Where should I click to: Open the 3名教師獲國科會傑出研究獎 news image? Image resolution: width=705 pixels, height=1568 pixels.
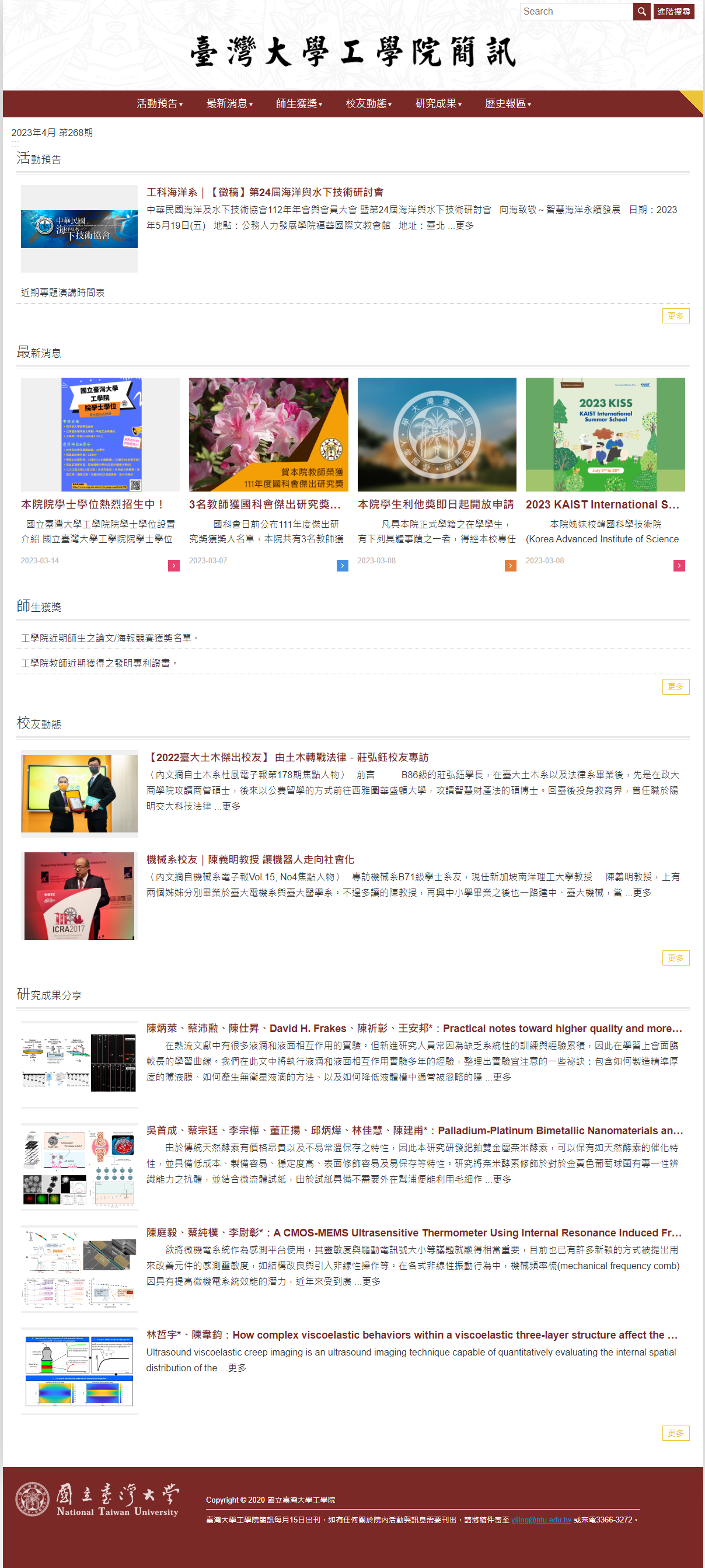[268, 434]
